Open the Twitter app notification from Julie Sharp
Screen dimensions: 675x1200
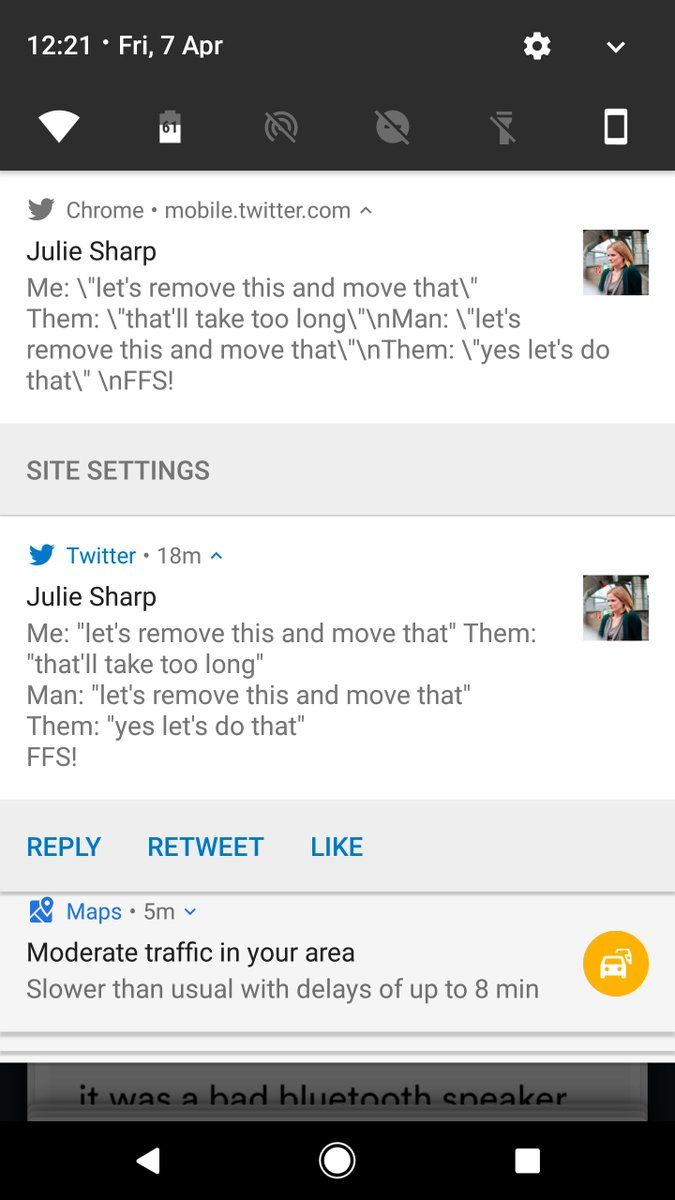point(337,658)
